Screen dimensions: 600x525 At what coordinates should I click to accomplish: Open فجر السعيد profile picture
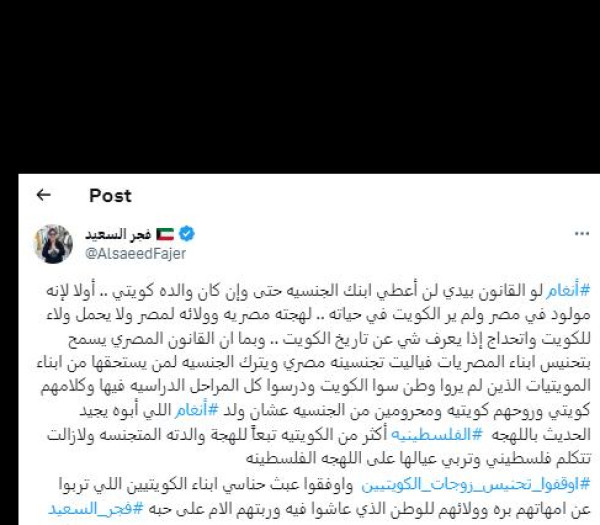pyautogui.click(x=53, y=244)
